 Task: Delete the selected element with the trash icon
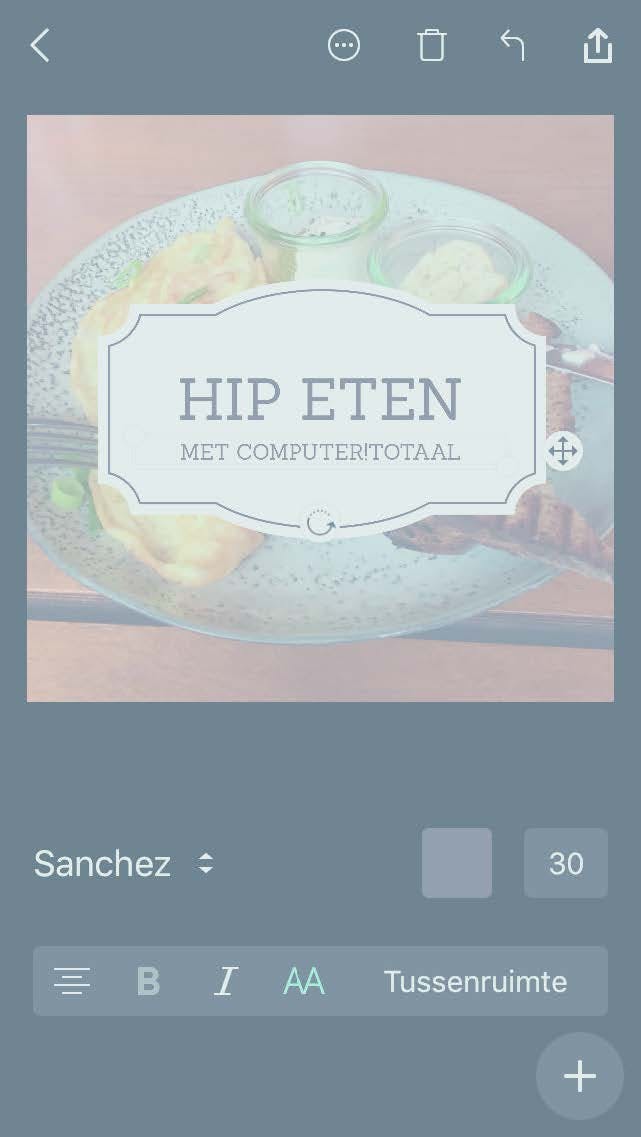tap(432, 45)
